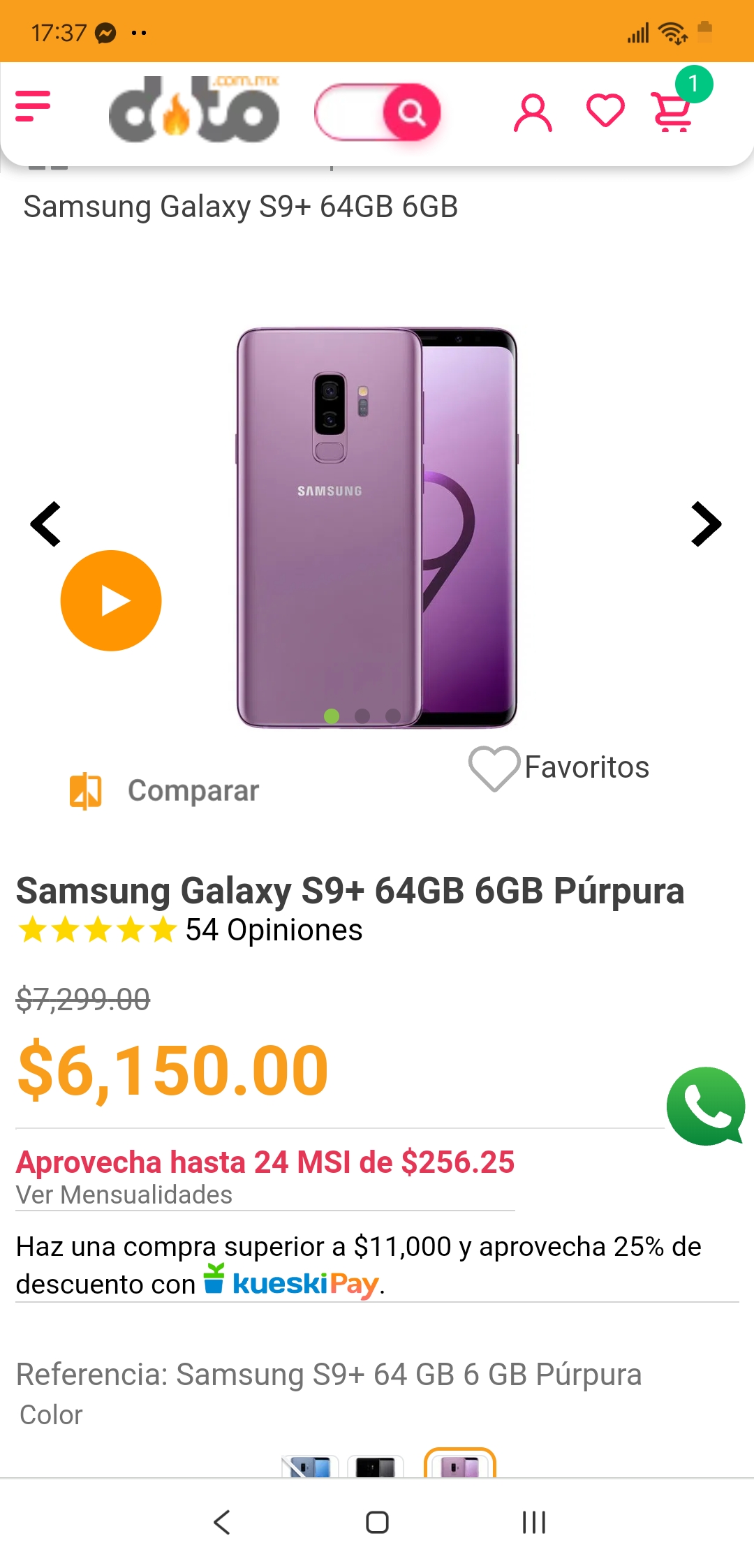Toggle the video play button on product image
This screenshot has height=1568, width=754.
pos(112,600)
